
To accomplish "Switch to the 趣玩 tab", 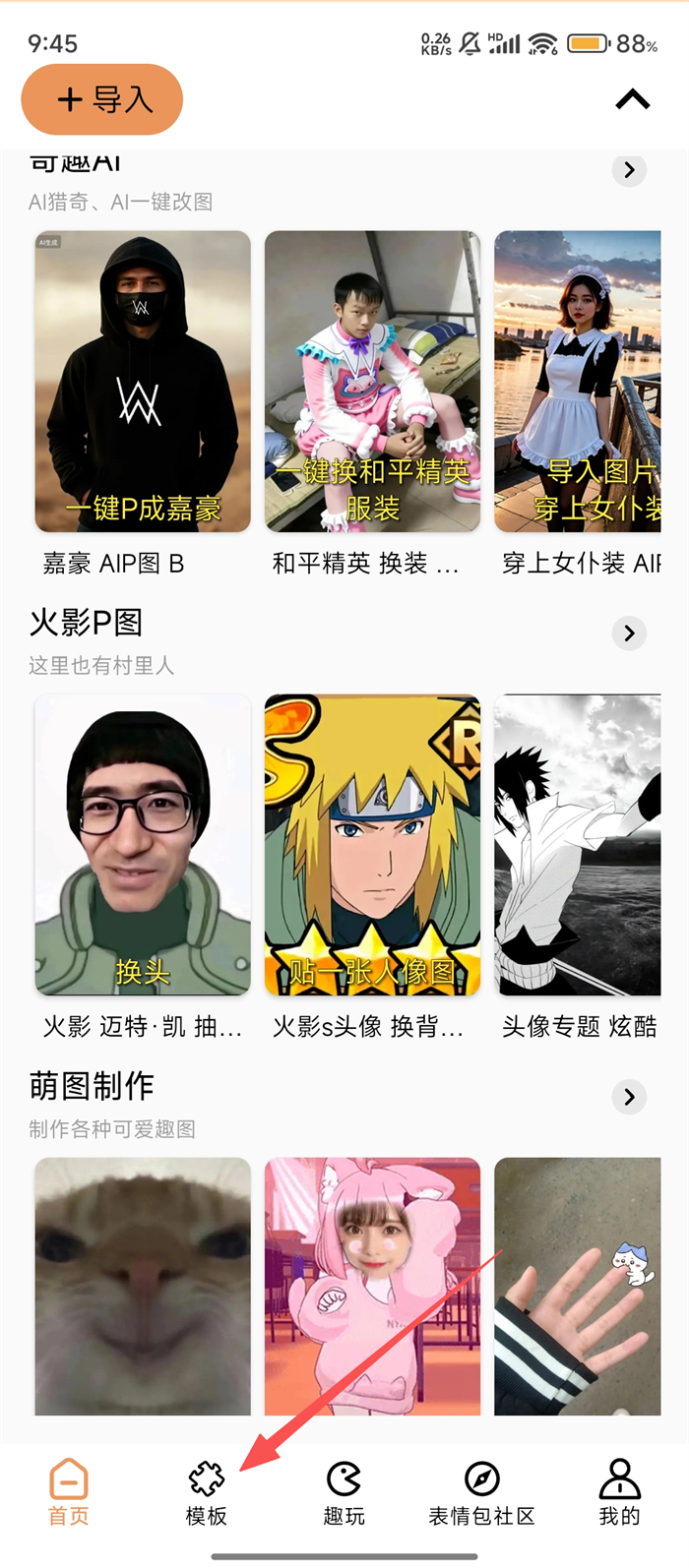I will click(344, 1492).
